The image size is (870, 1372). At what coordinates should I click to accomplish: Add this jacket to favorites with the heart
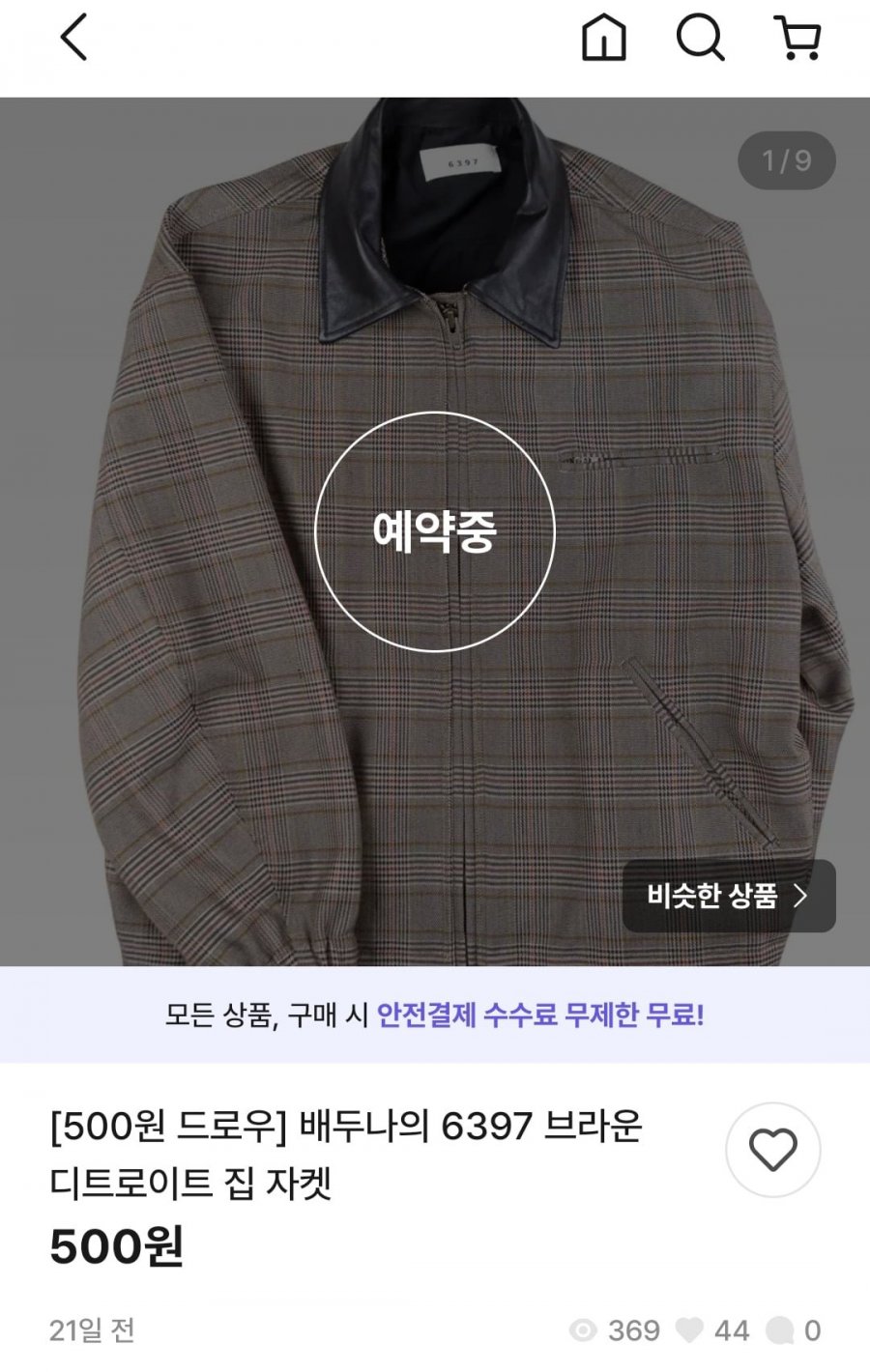(x=772, y=1150)
